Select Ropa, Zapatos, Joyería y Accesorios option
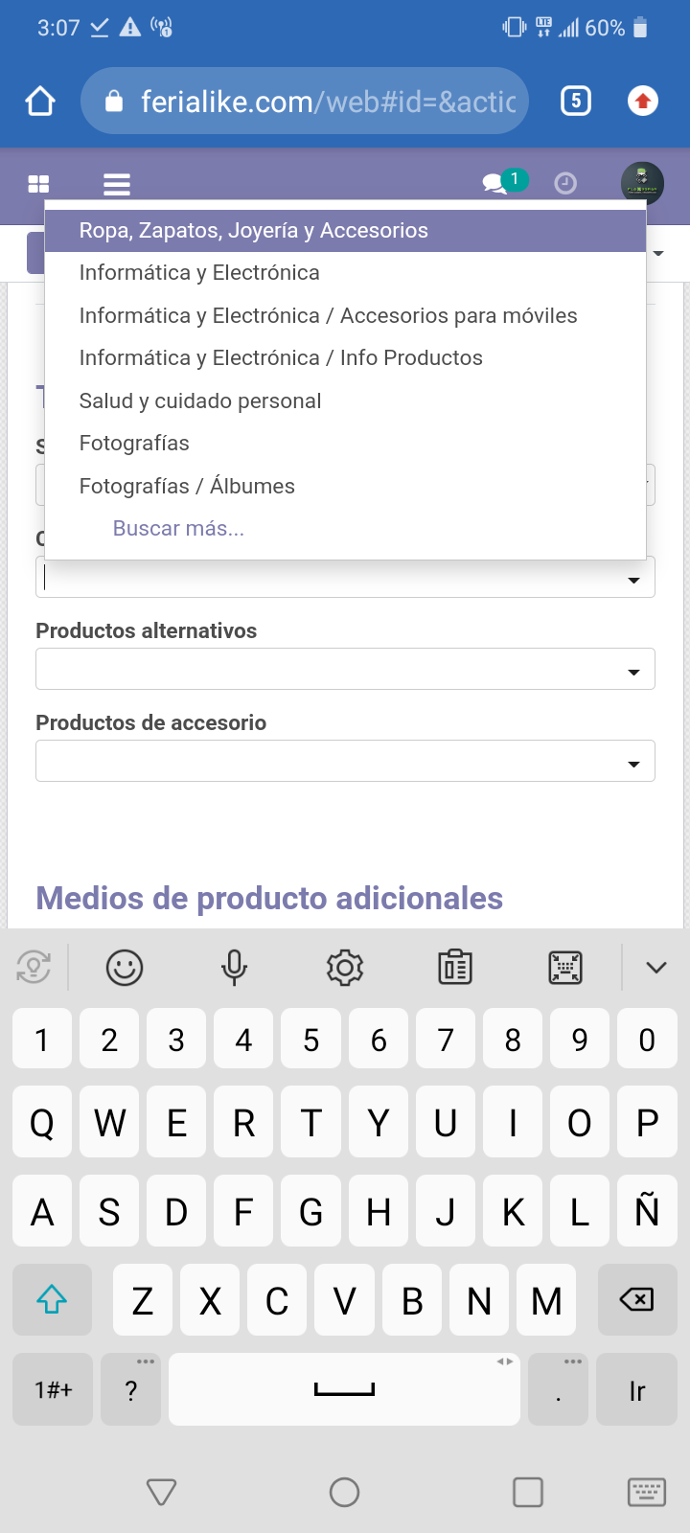Image resolution: width=690 pixels, height=1533 pixels. click(345, 230)
